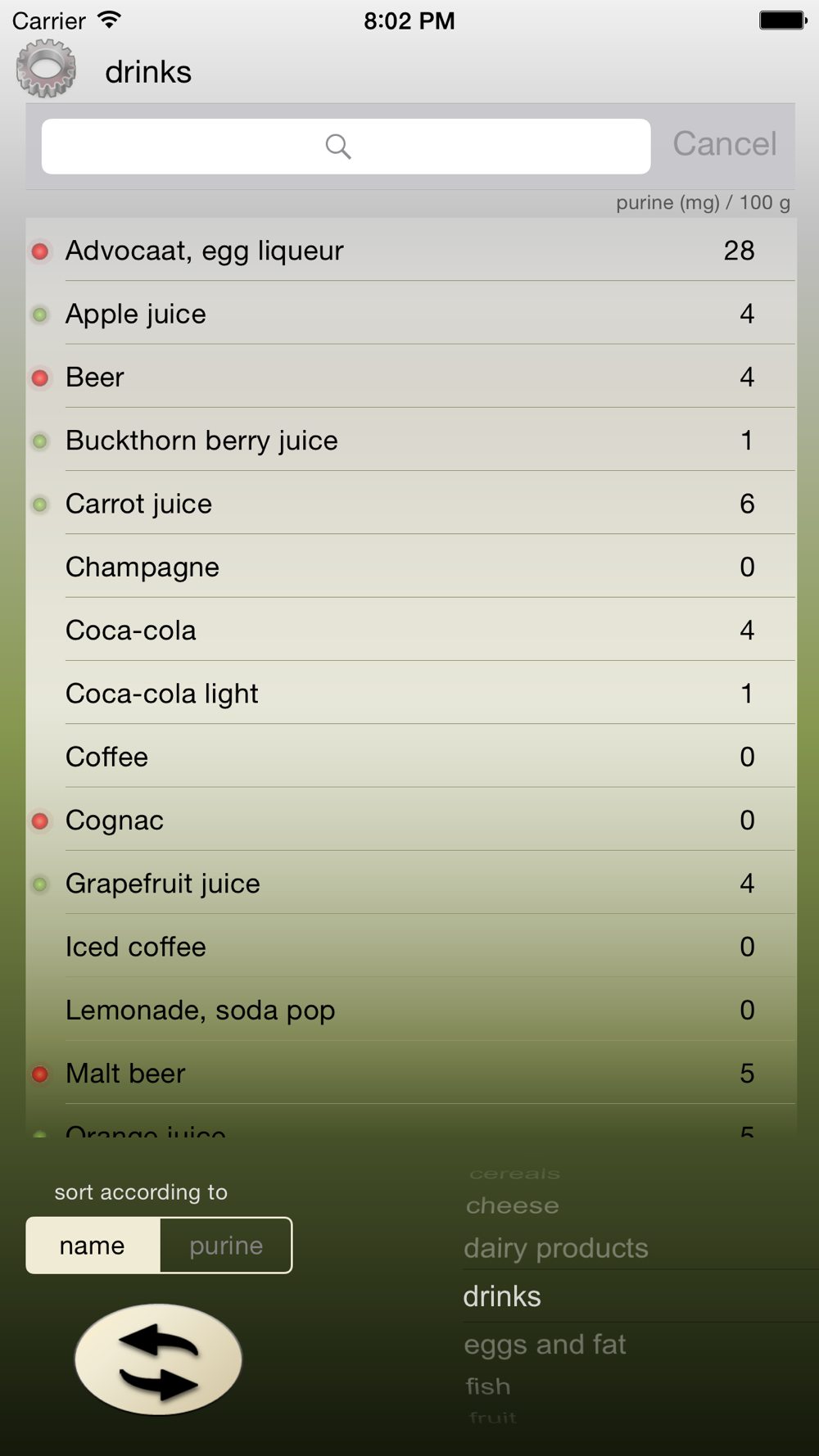This screenshot has height=1456, width=819.
Task: Select the Carrot juice row
Action: coord(410,503)
